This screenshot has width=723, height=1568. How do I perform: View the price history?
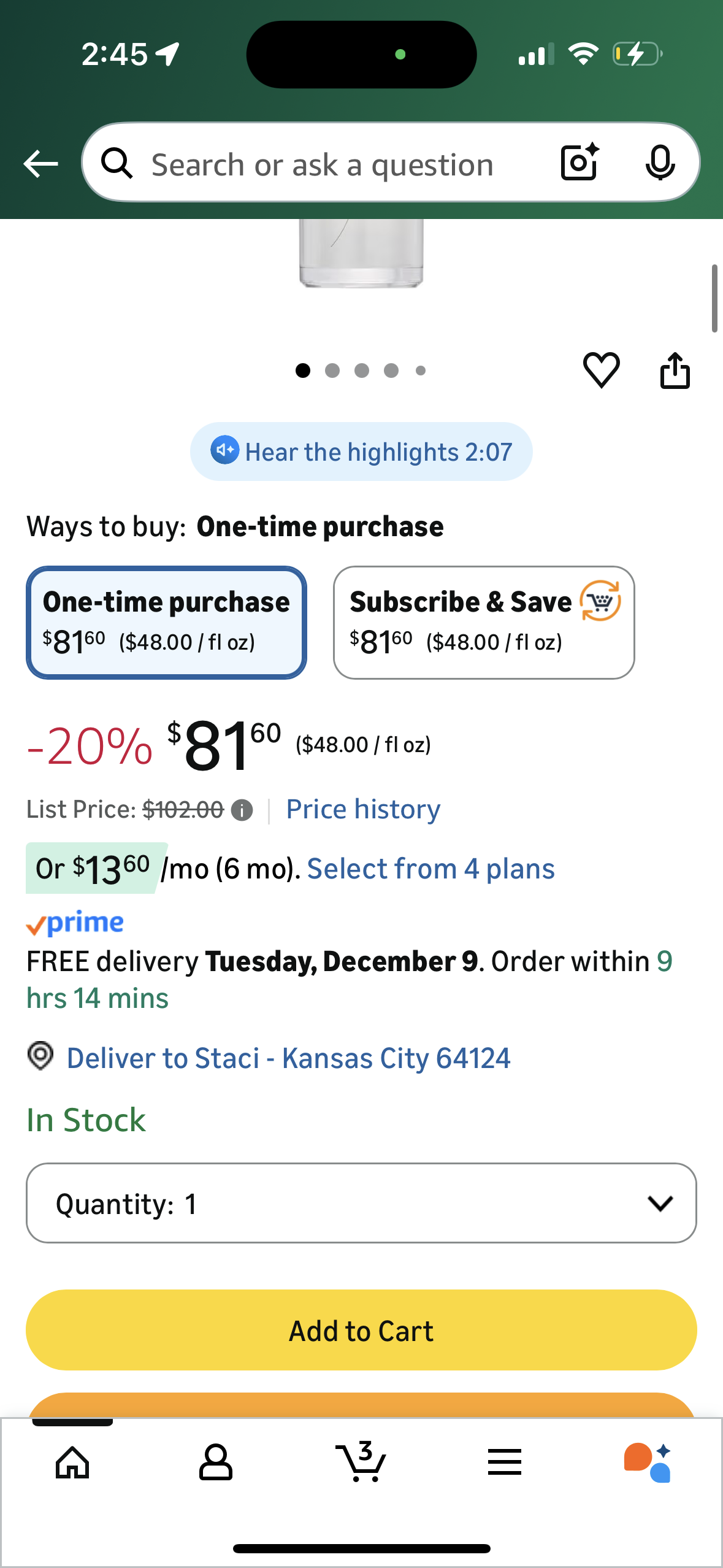(x=363, y=809)
